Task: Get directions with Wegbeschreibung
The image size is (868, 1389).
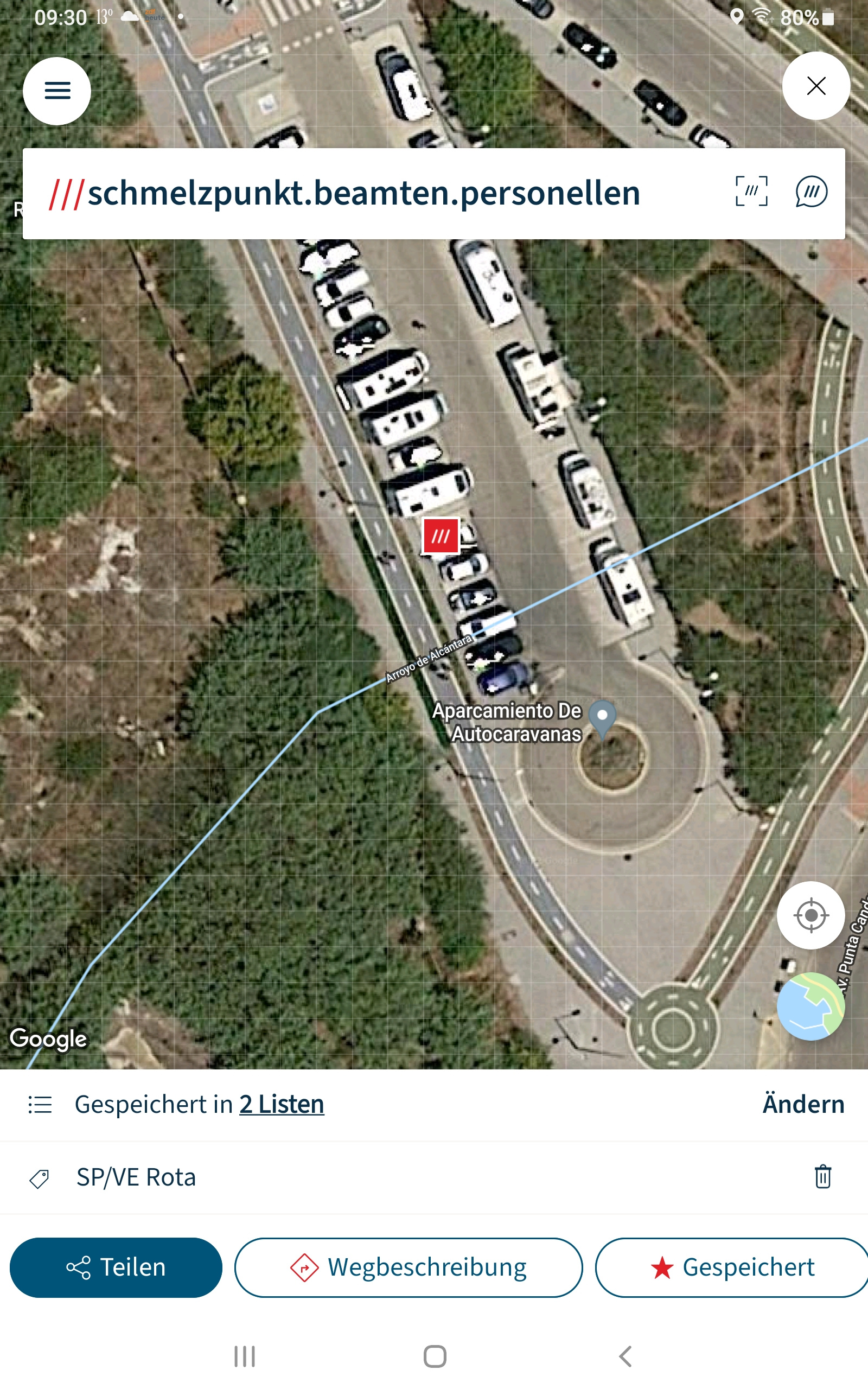Action: (x=408, y=1267)
